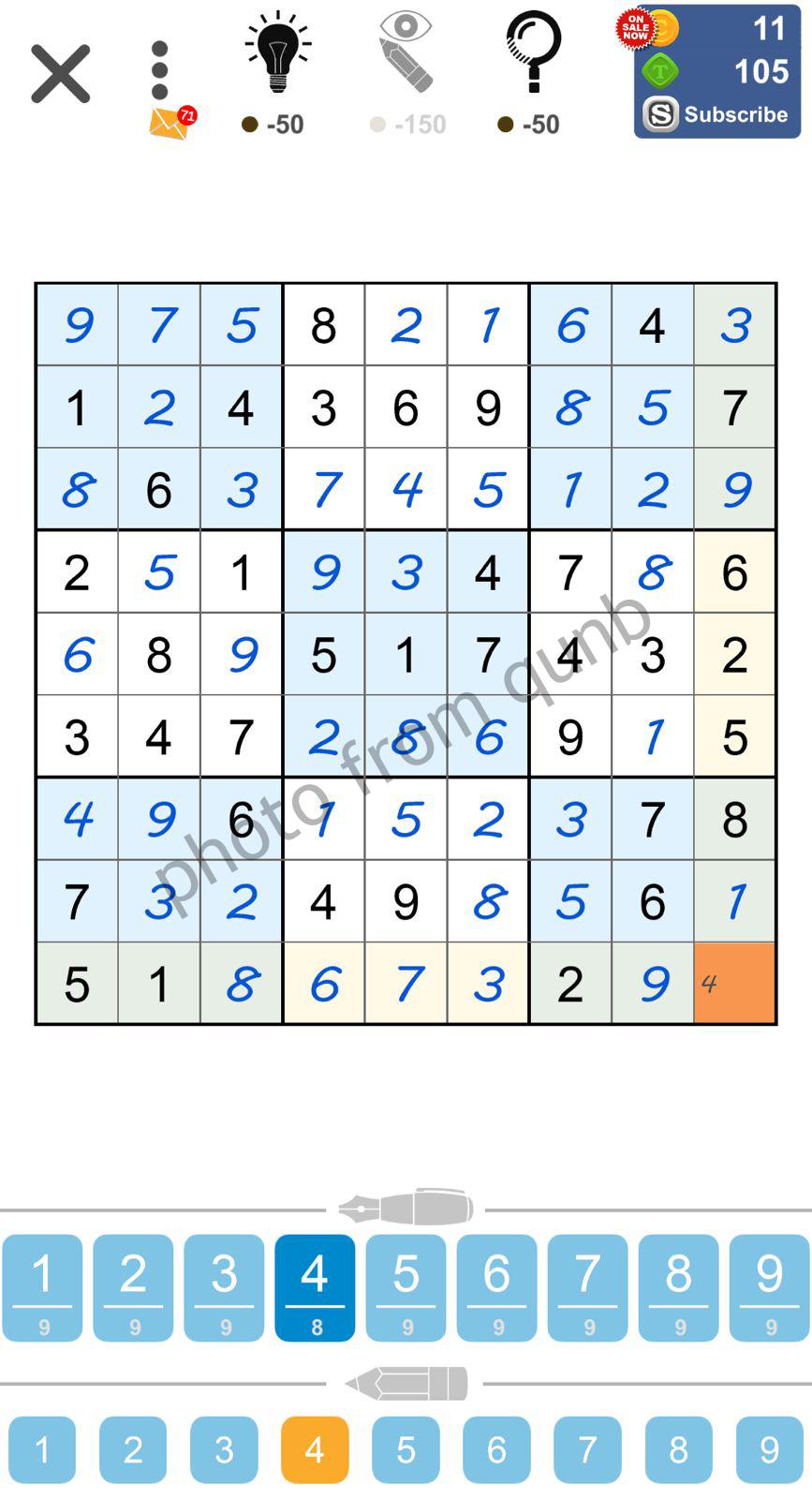
Task: Select number 5 on the pen keypad
Action: [406, 1286]
